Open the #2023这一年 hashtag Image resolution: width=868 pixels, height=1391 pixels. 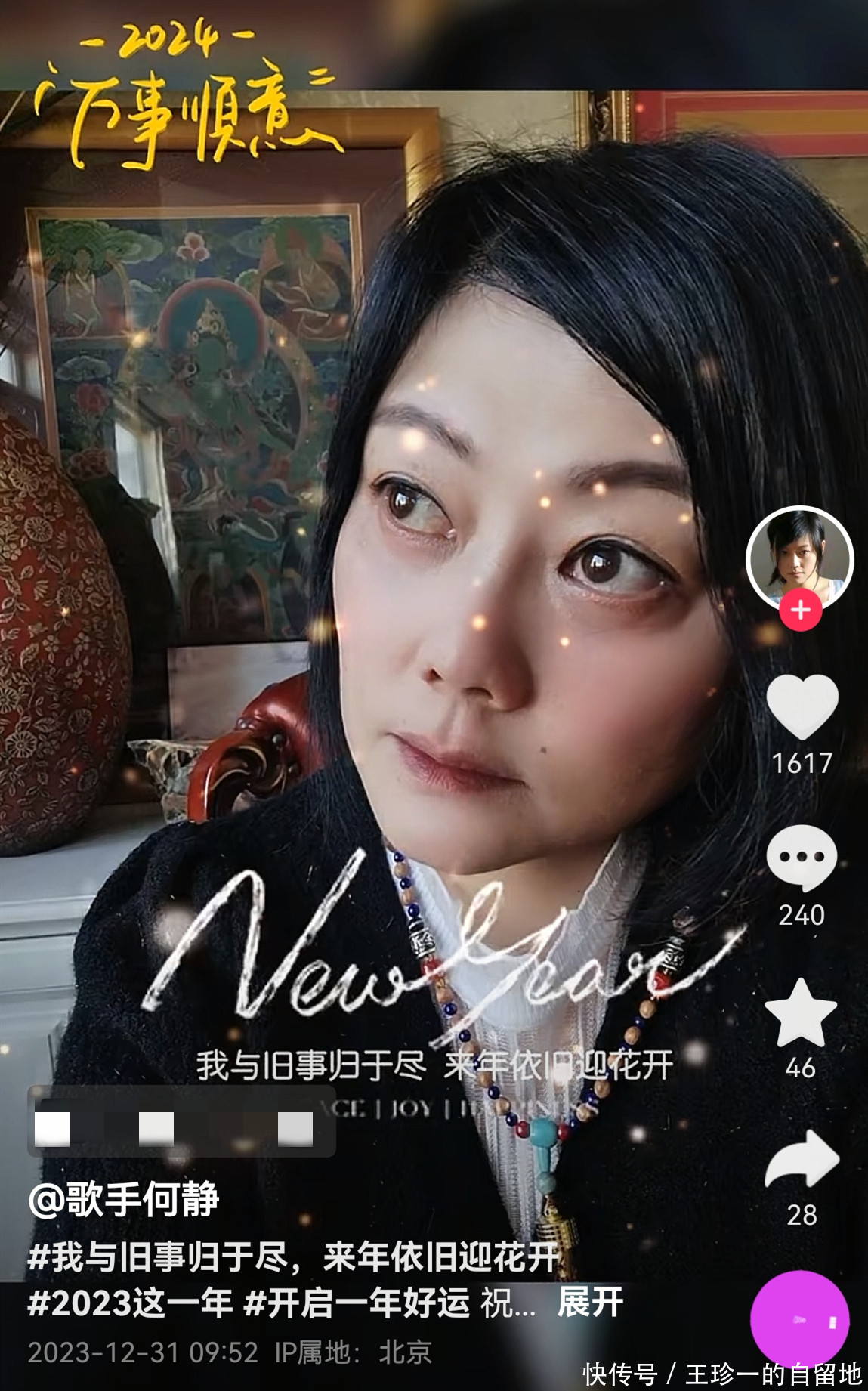130,1303
